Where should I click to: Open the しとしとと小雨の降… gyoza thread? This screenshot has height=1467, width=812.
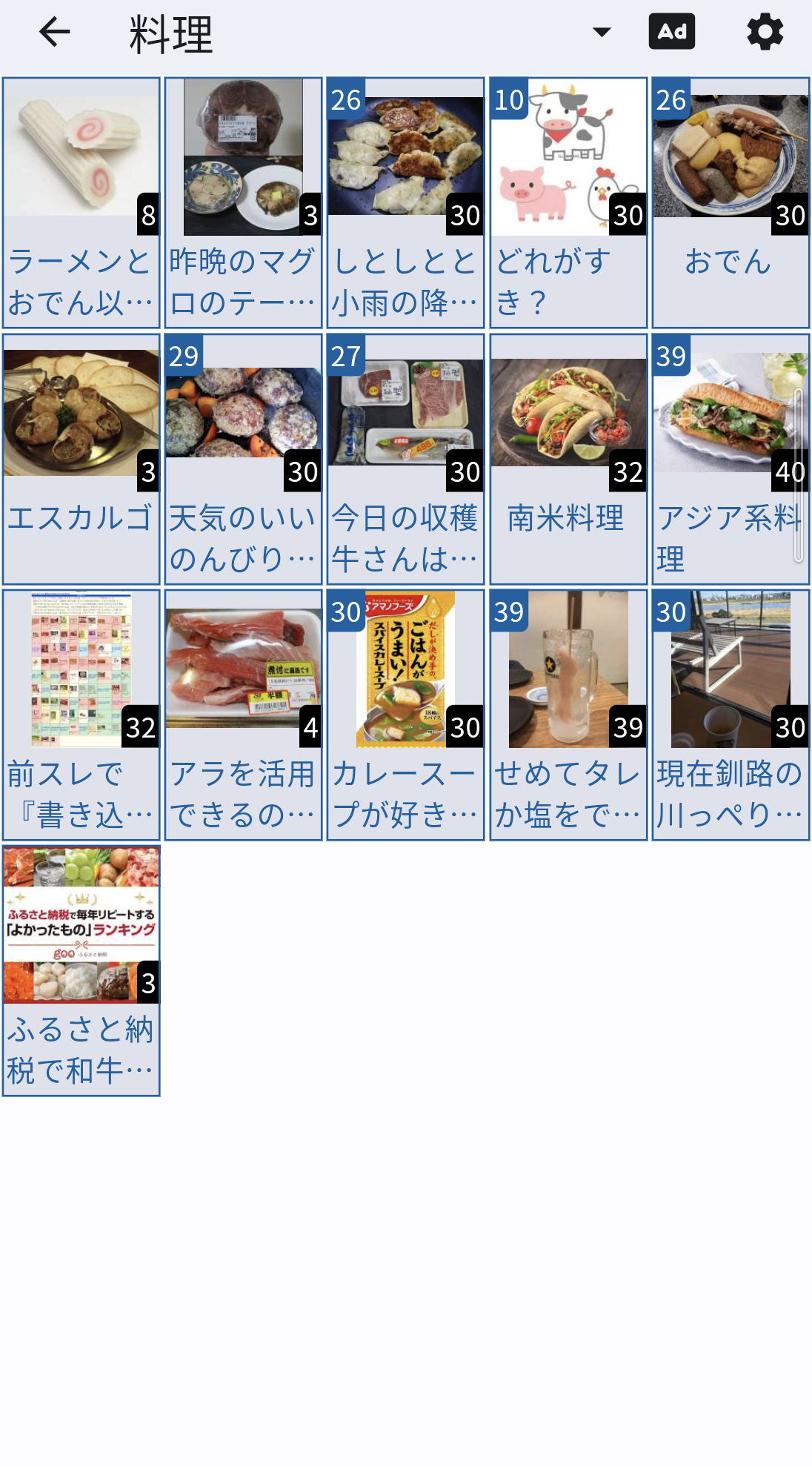pyautogui.click(x=406, y=202)
